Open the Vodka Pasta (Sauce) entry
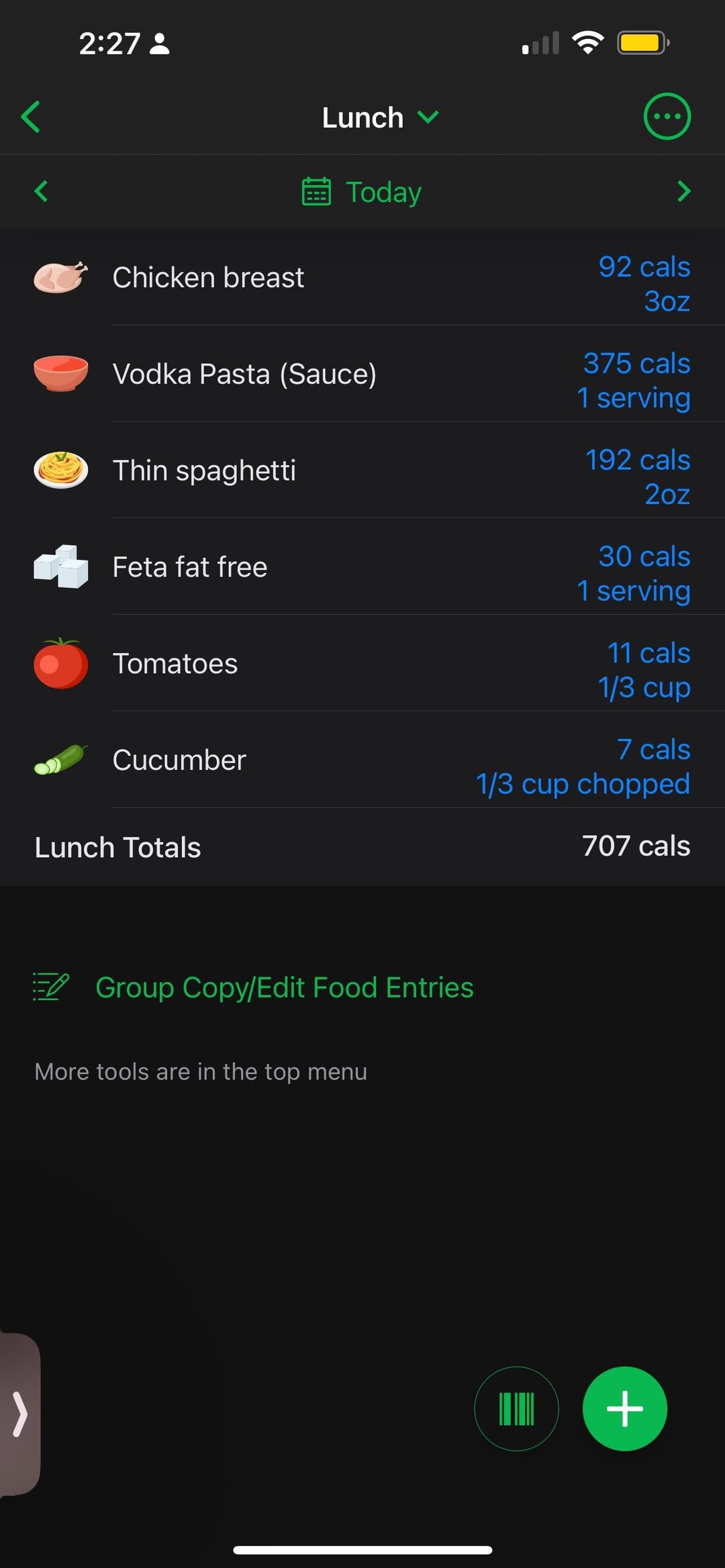Screen dimensions: 725x1568 362,374
